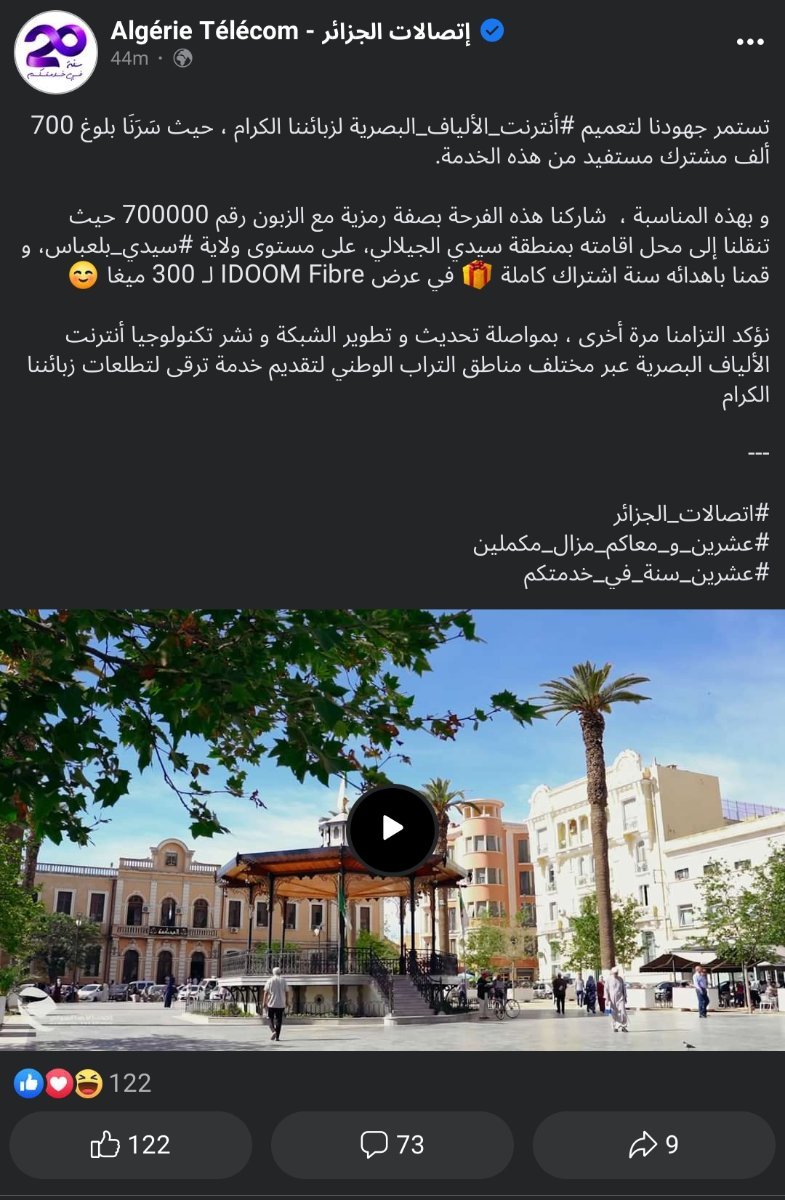Like the post with 122 likes
785x1200 pixels.
[130, 1145]
